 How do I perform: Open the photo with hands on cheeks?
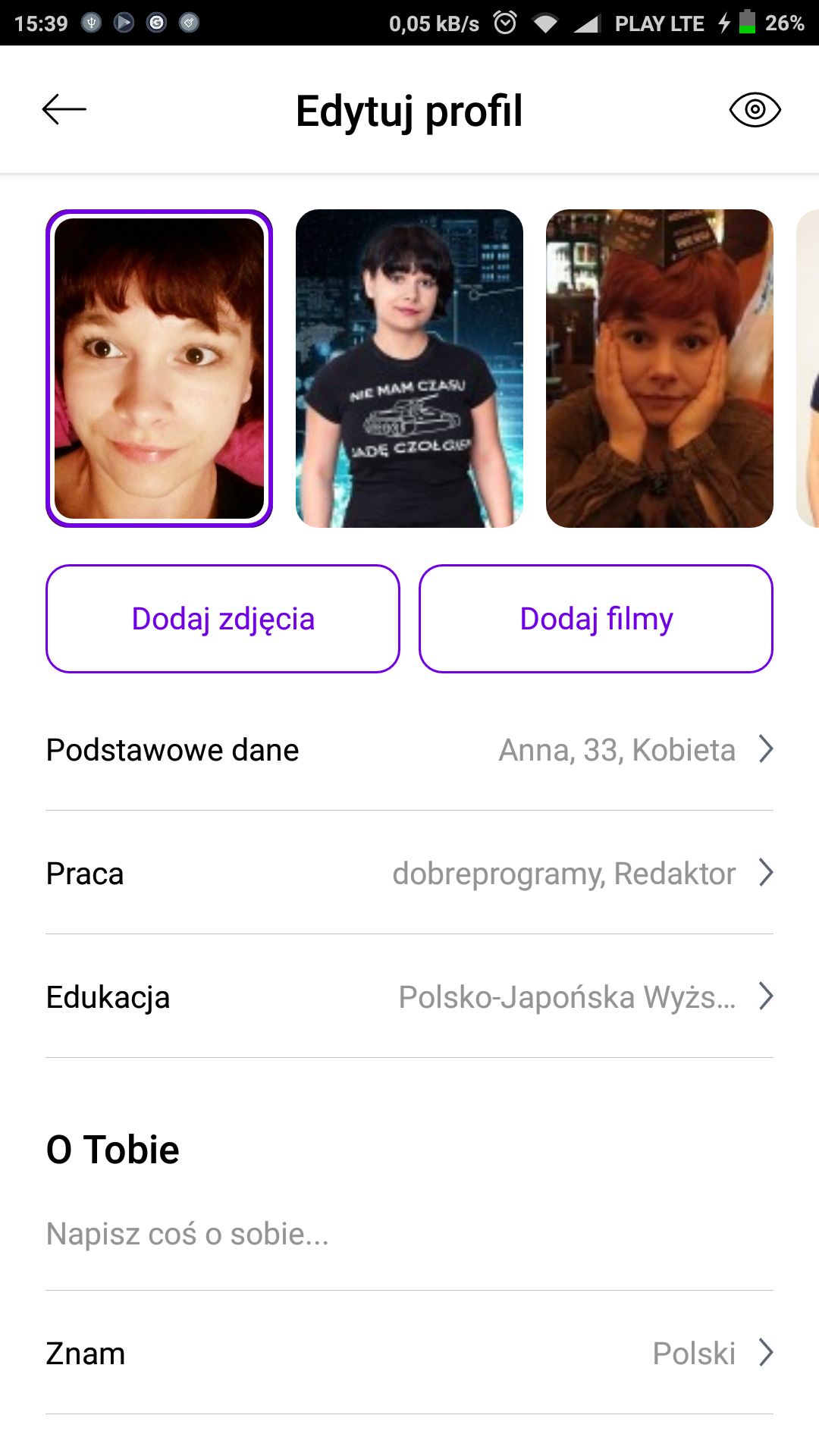click(x=660, y=369)
